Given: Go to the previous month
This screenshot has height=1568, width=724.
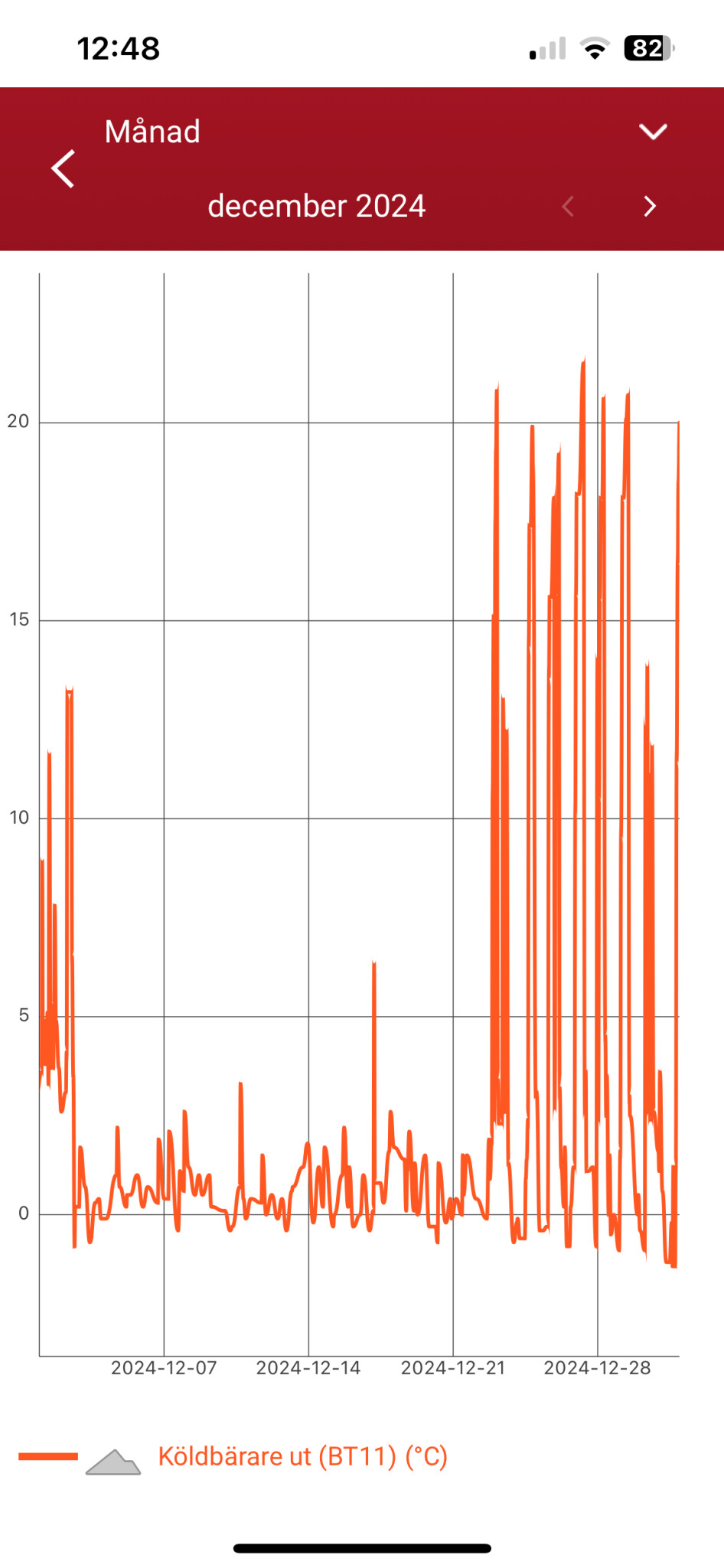Looking at the screenshot, I should click(x=568, y=206).
